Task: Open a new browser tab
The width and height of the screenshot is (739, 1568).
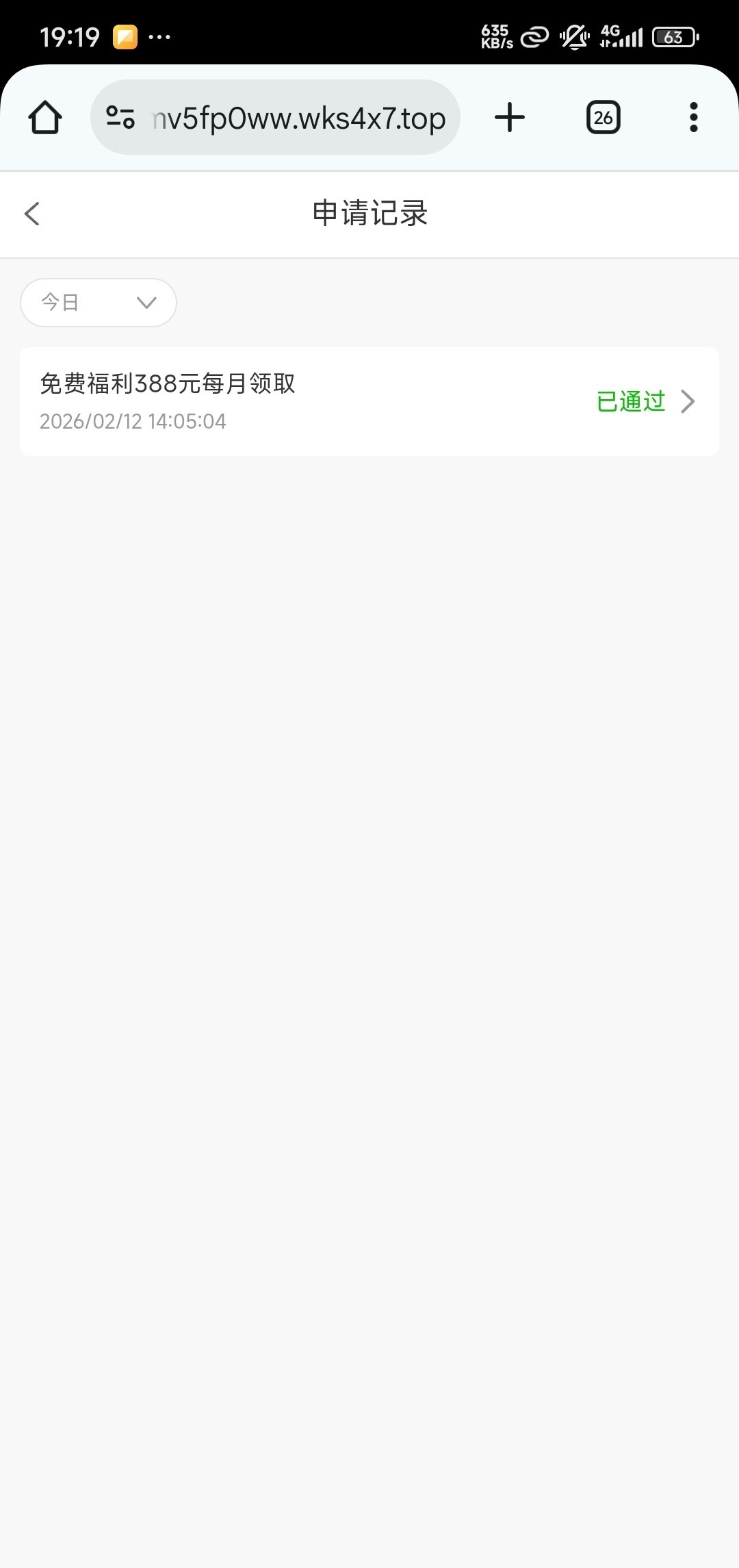Action: (510, 118)
